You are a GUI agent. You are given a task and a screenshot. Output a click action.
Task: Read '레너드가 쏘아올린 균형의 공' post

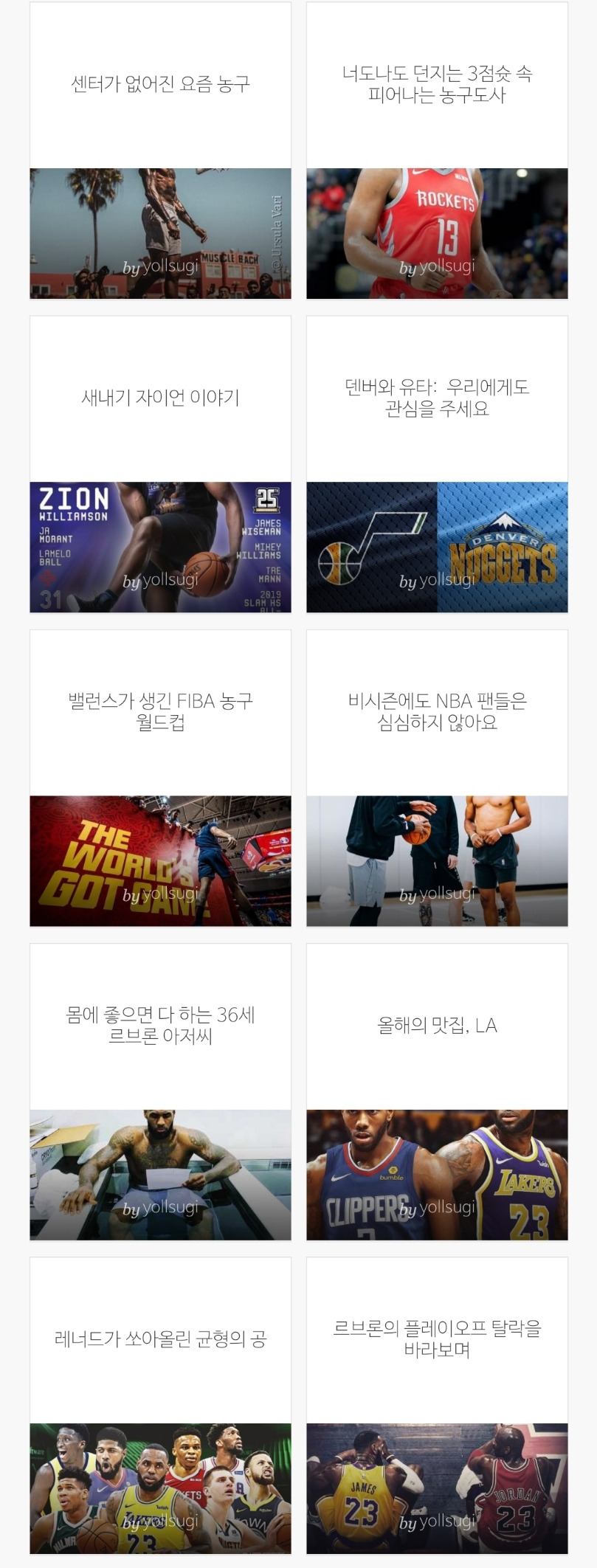[160, 1339]
